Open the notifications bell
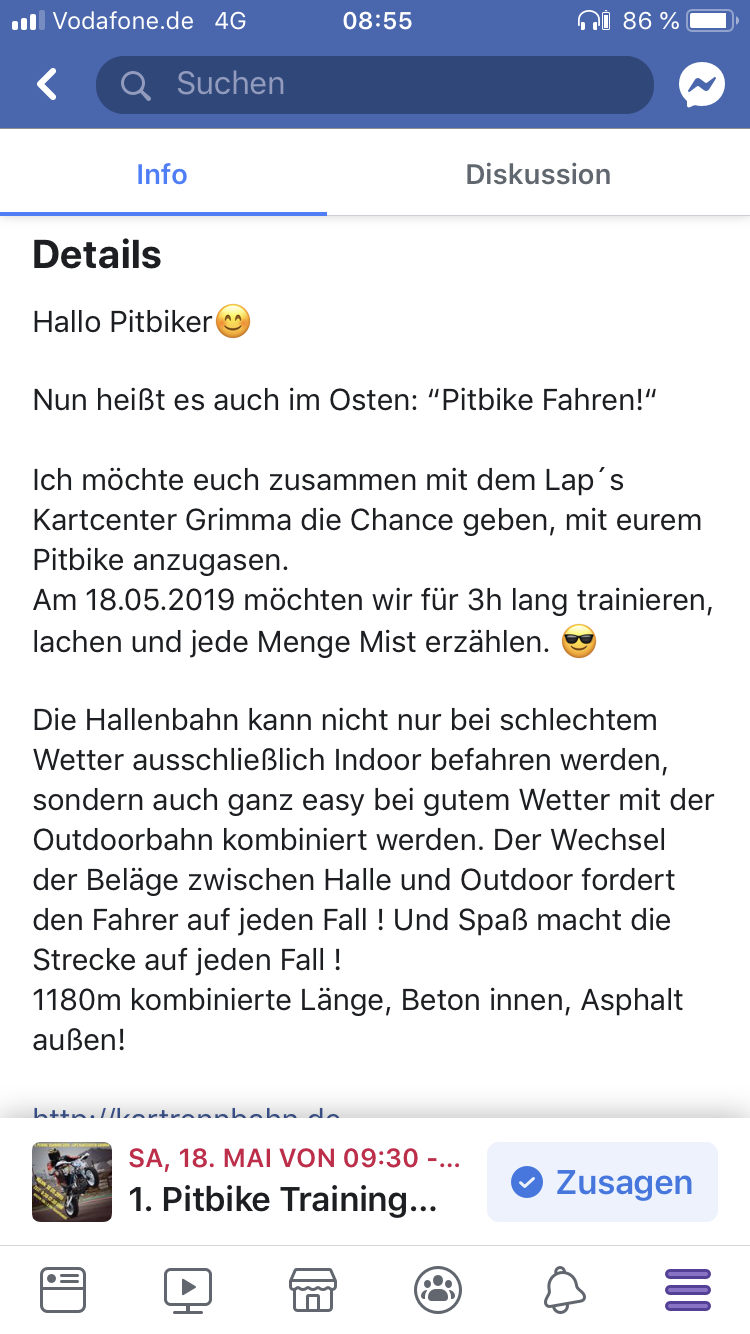750x1334 pixels. point(563,1290)
